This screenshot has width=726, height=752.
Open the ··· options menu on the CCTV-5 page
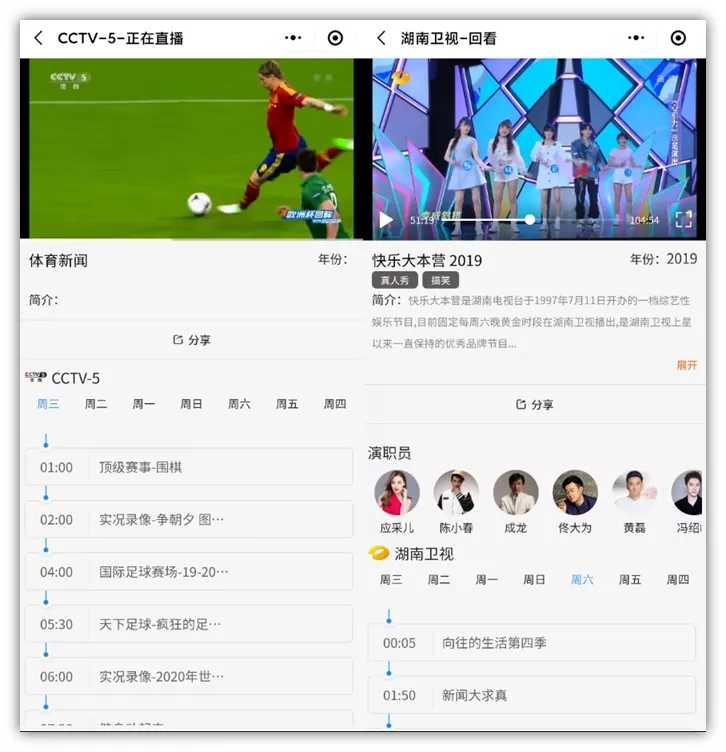(x=293, y=37)
